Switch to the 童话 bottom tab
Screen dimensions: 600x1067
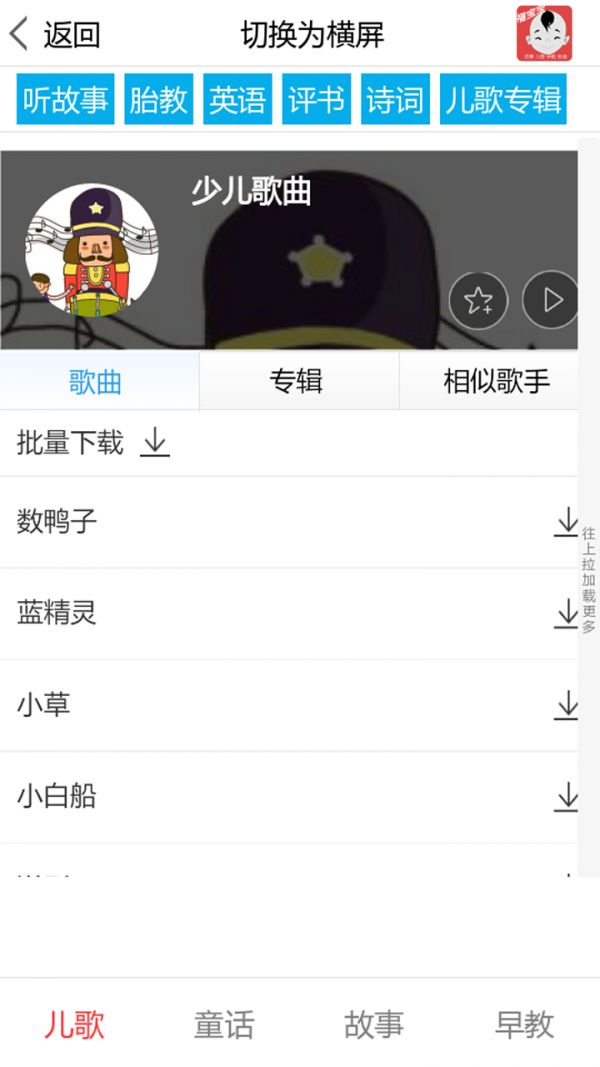pyautogui.click(x=224, y=1025)
